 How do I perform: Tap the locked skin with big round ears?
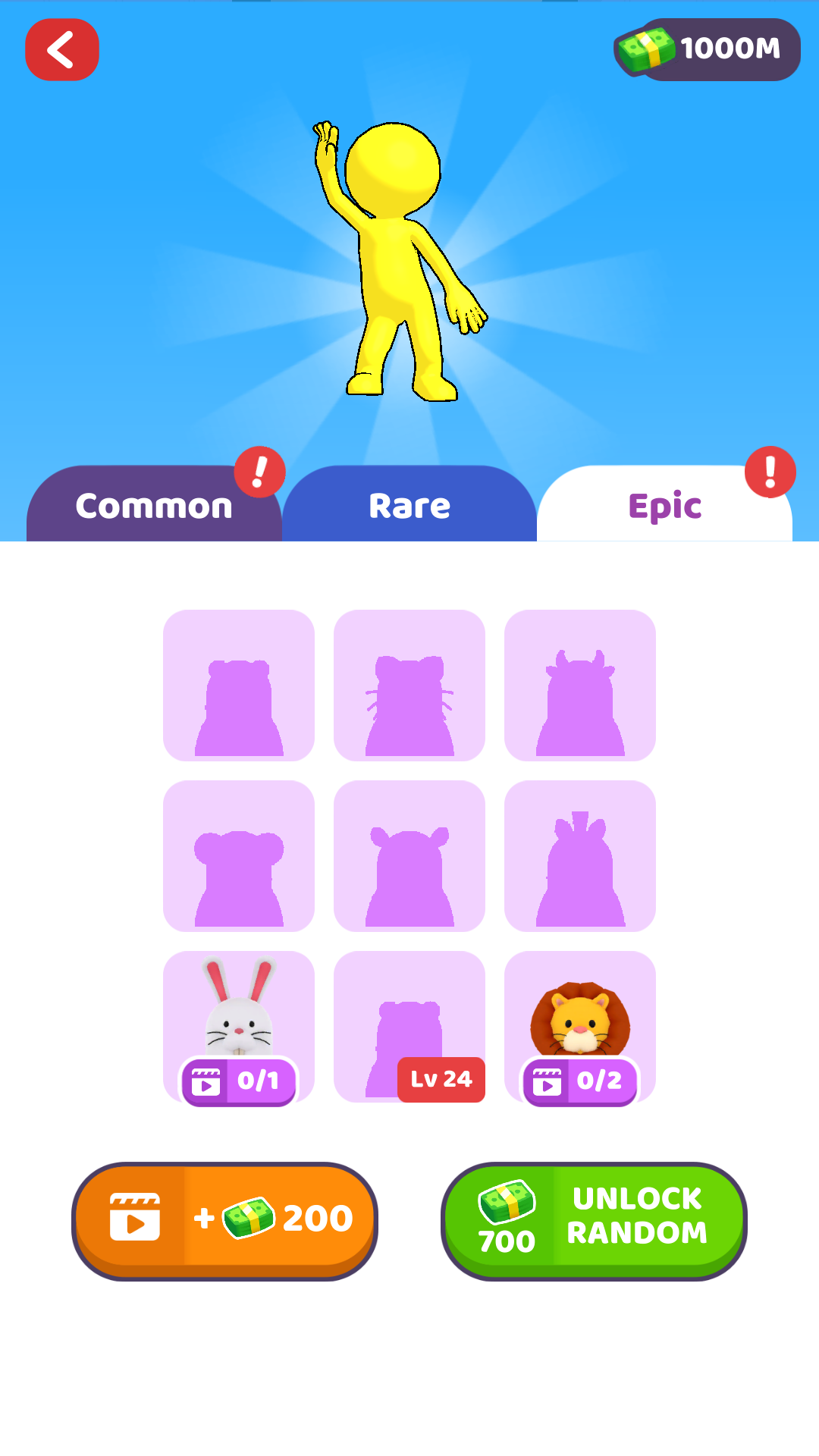tap(239, 856)
